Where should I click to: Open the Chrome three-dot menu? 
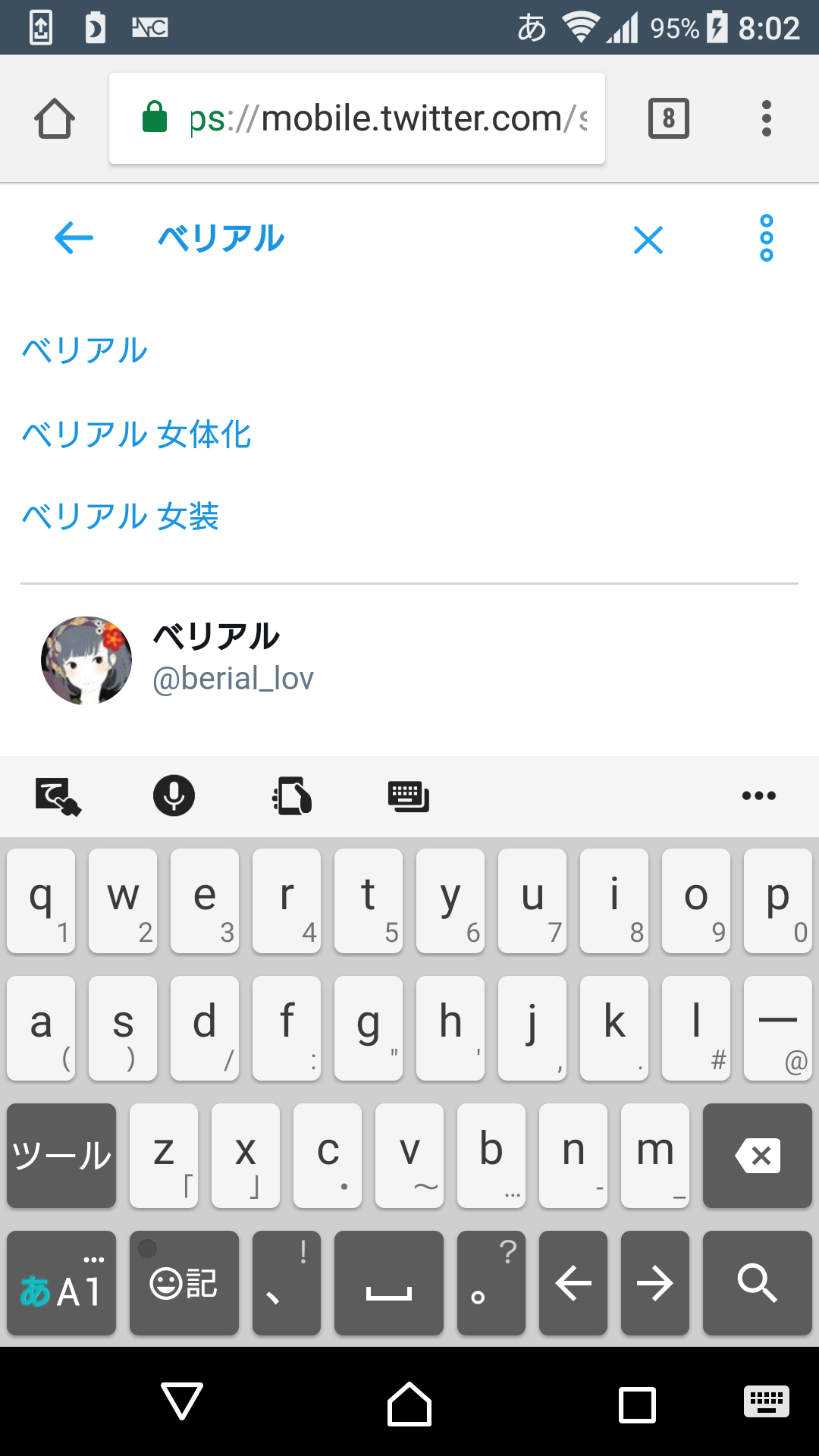coord(766,118)
